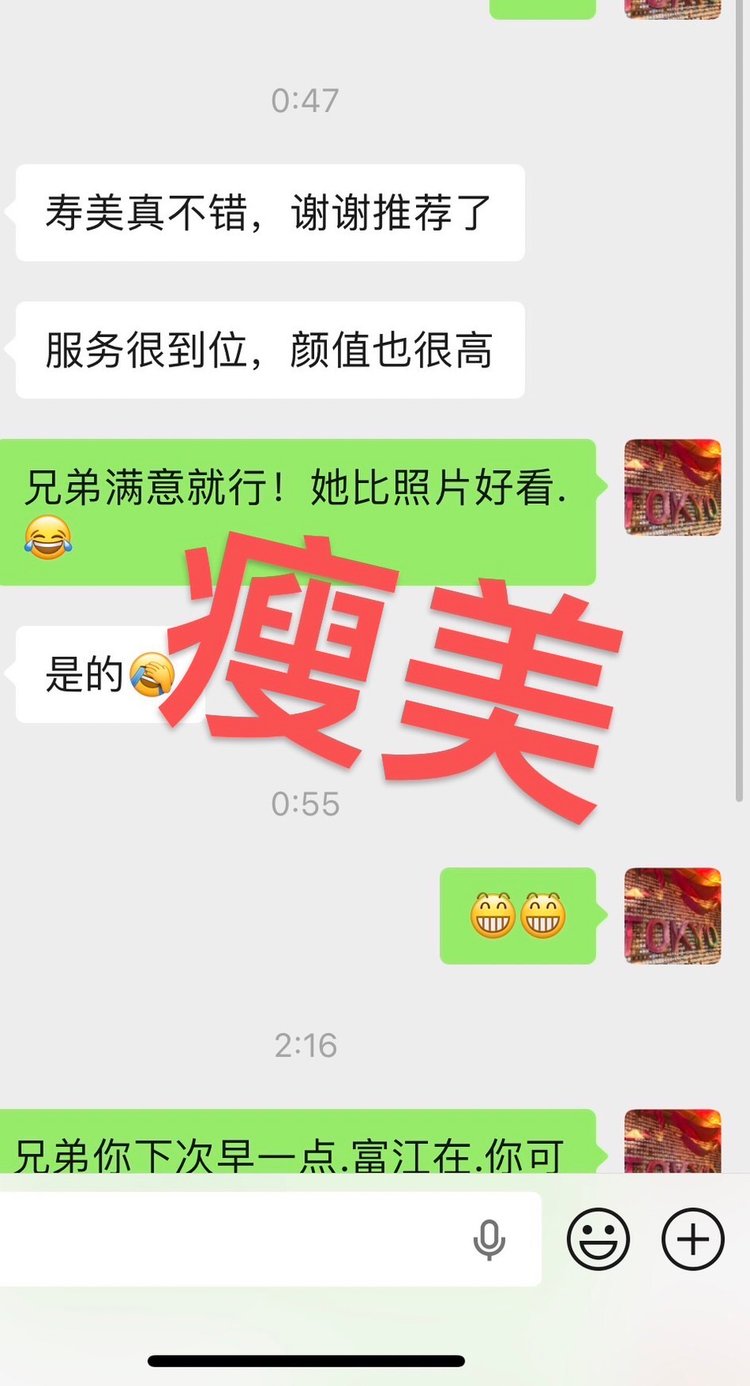View profile from avatar beside the grinning emojis
This screenshot has width=750, height=1386.
coord(672,915)
